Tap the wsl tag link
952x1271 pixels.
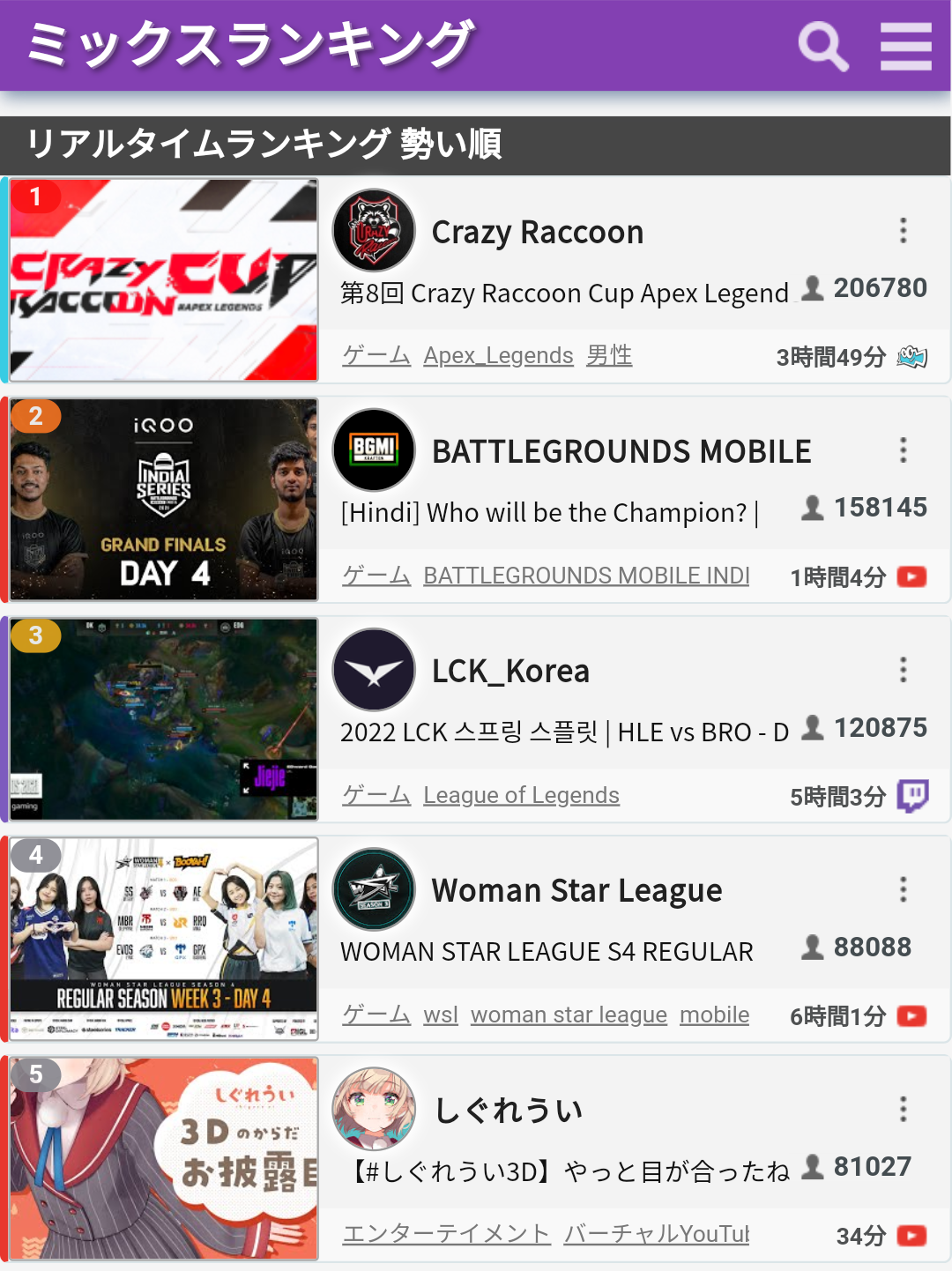pyautogui.click(x=440, y=1015)
